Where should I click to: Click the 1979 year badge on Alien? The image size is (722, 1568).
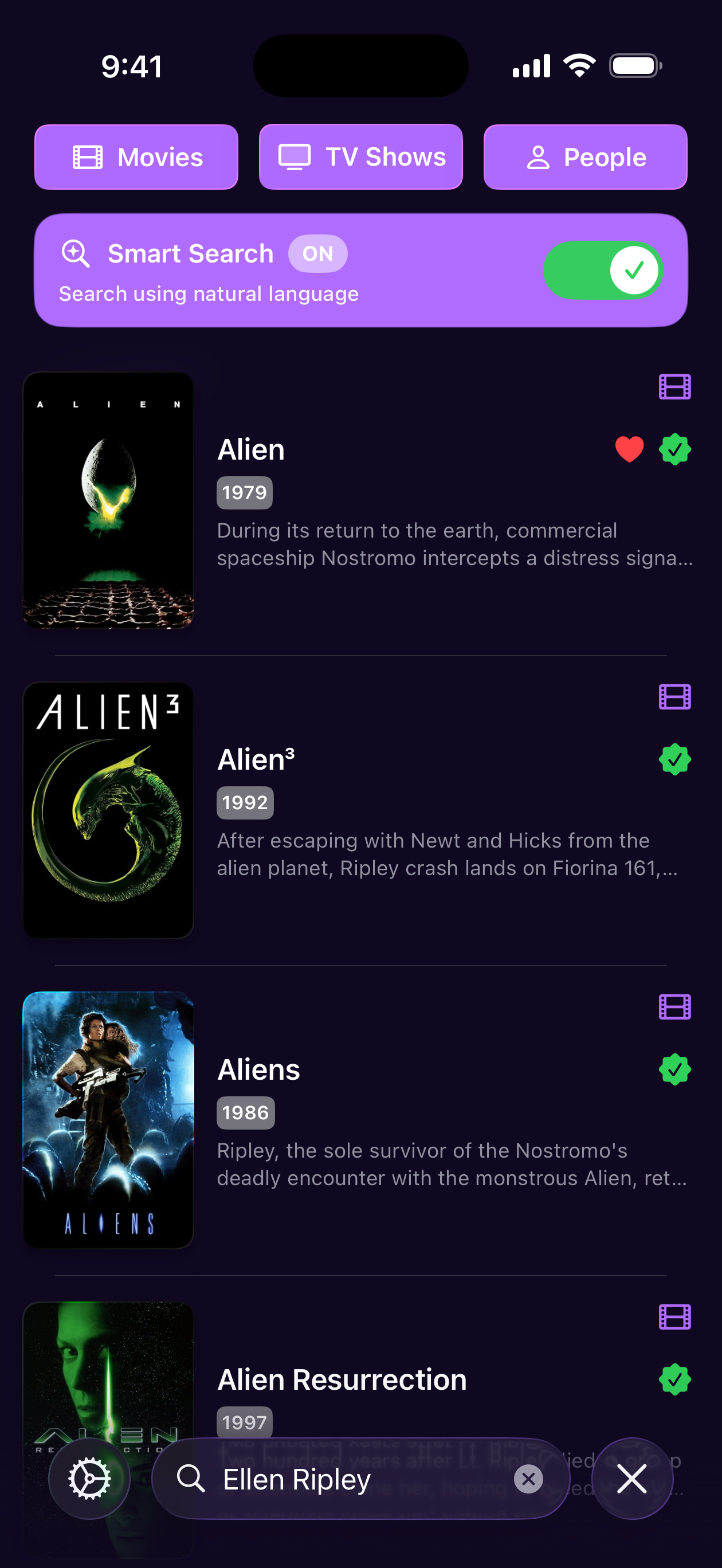pos(244,492)
